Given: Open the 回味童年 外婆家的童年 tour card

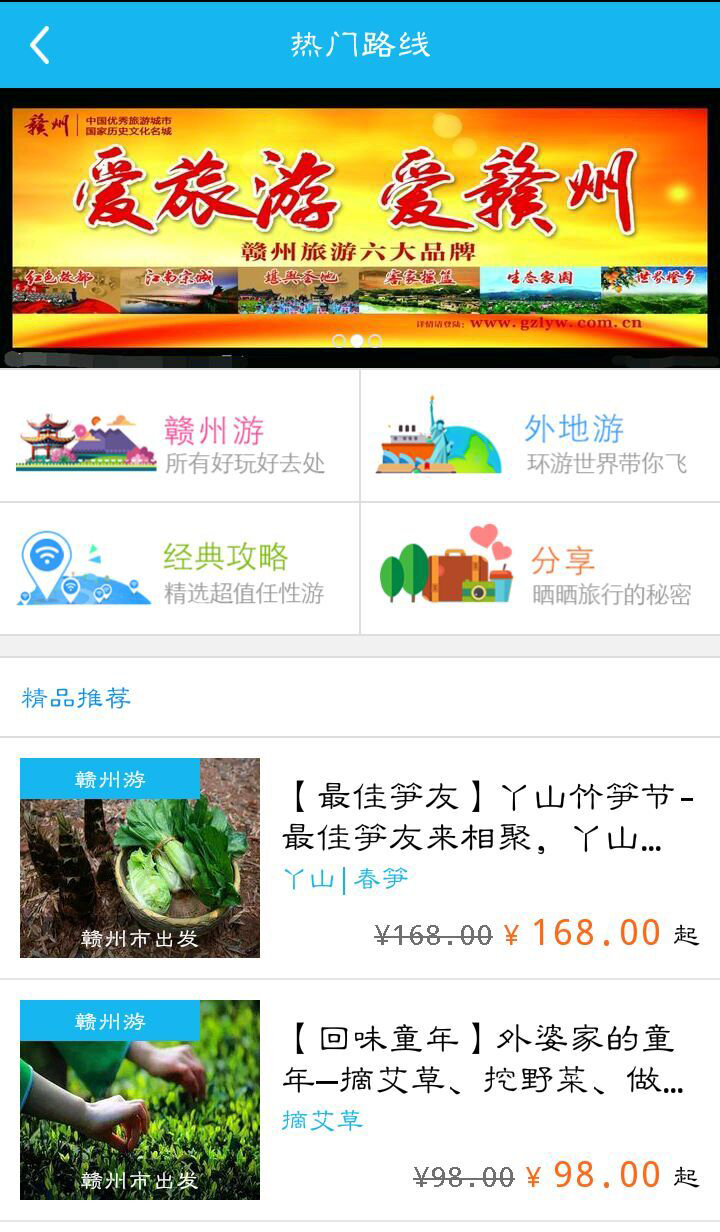Looking at the screenshot, I should 360,1100.
